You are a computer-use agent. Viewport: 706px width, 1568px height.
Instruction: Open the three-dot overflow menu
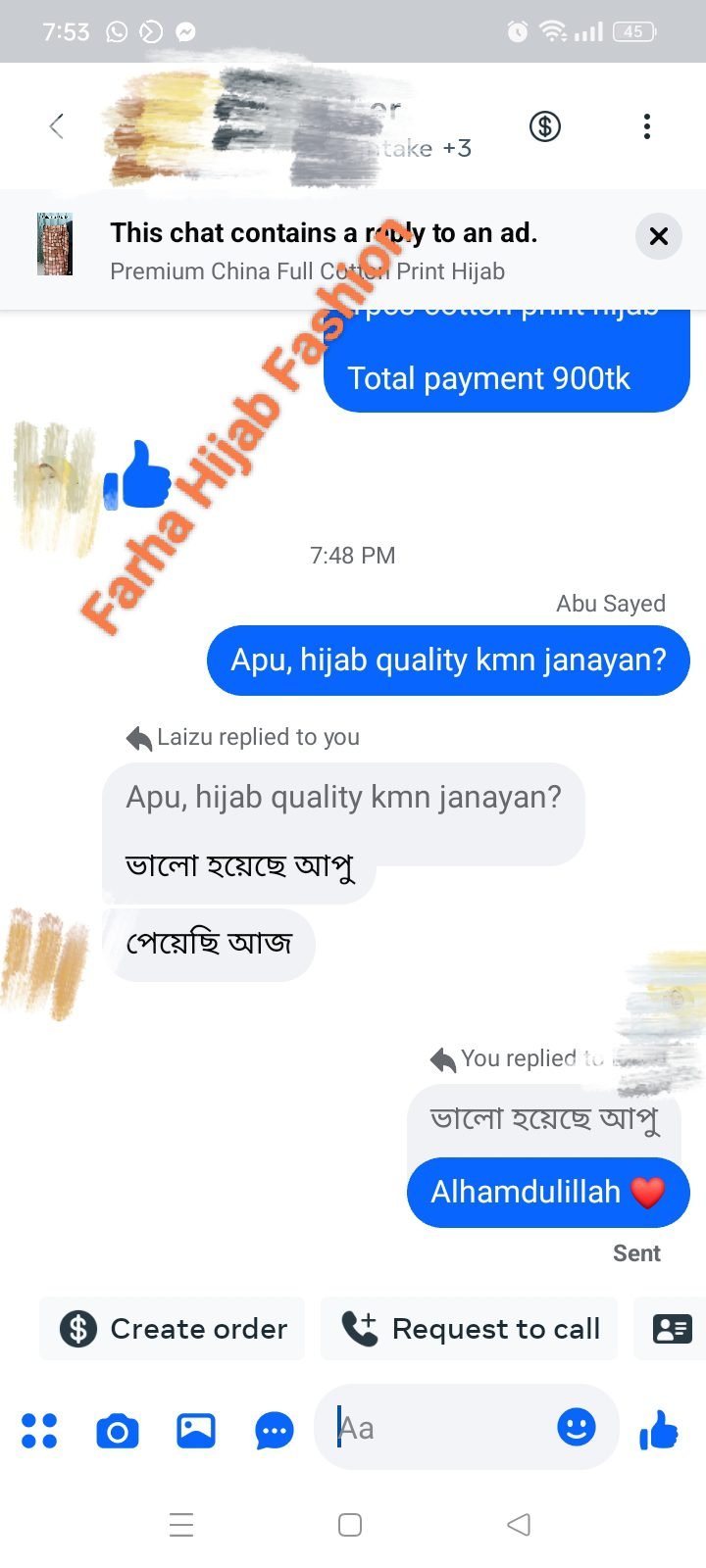point(646,126)
